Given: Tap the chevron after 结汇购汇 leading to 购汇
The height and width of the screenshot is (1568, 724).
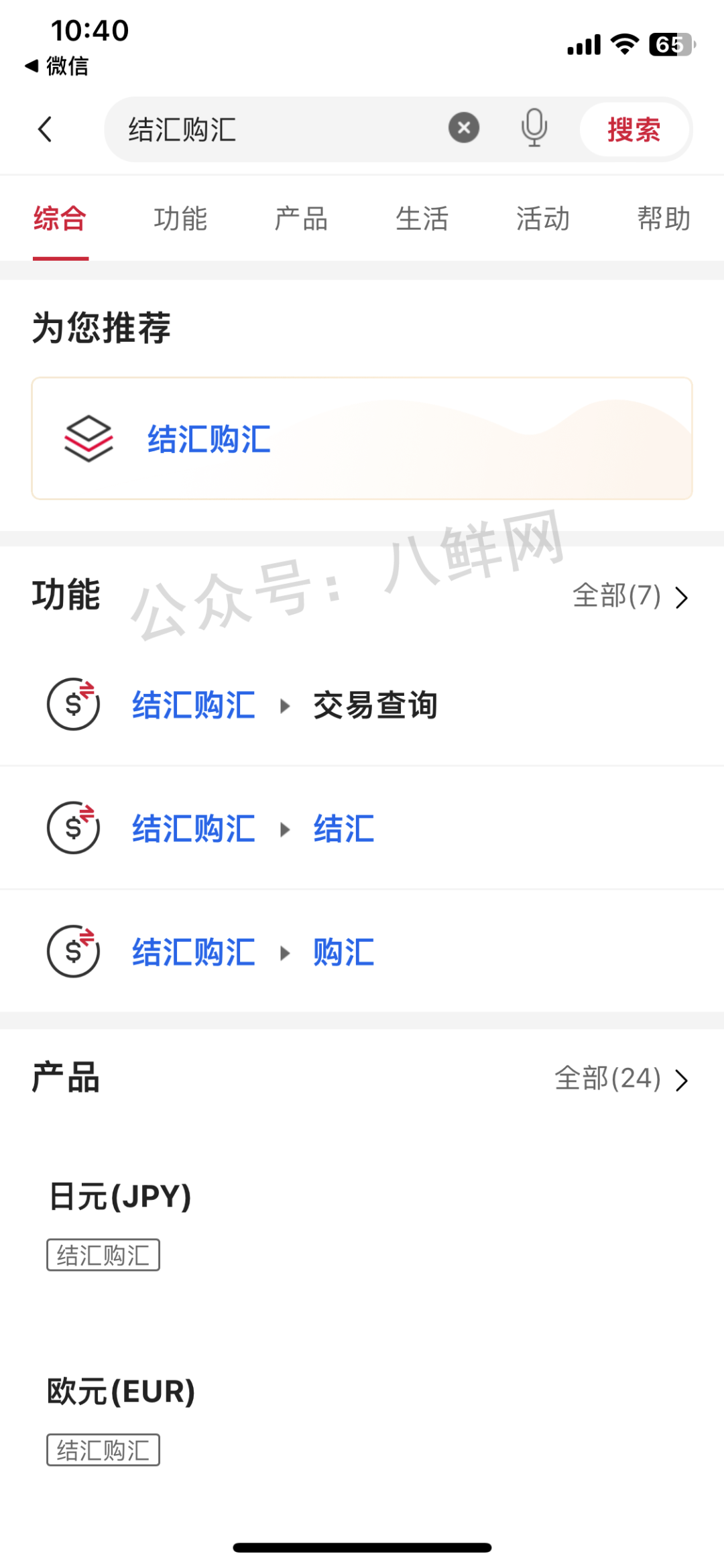Looking at the screenshot, I should click(284, 952).
